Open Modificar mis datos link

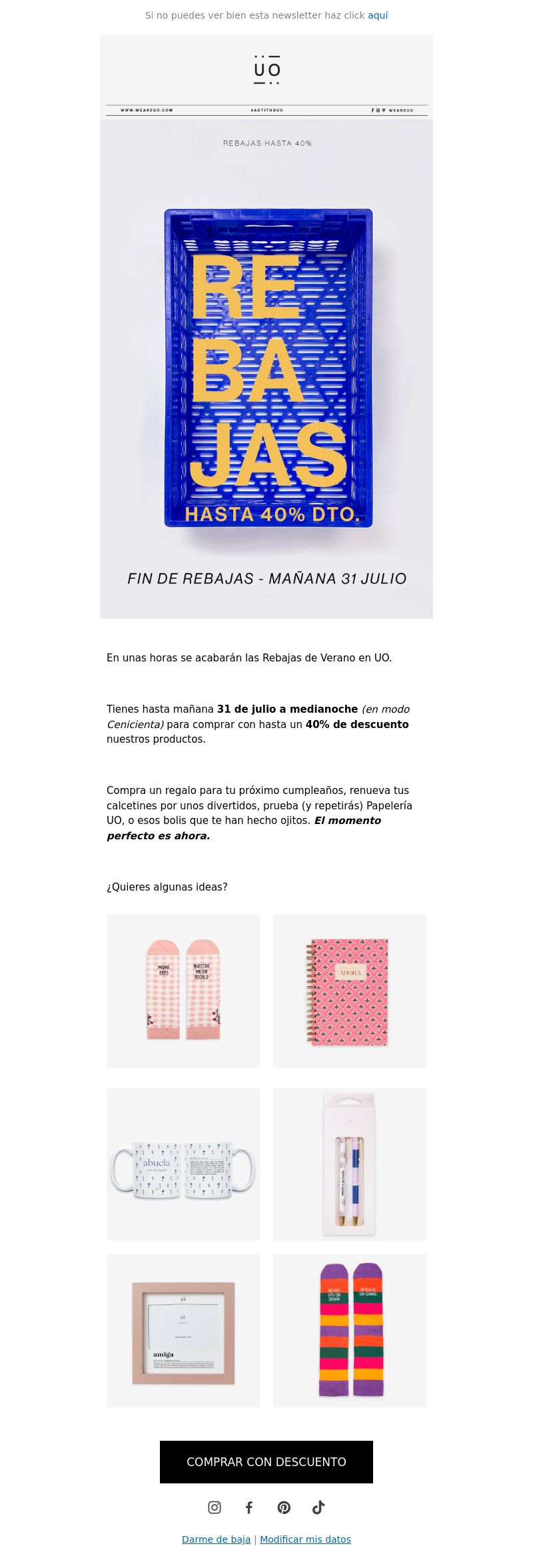coord(305,1539)
